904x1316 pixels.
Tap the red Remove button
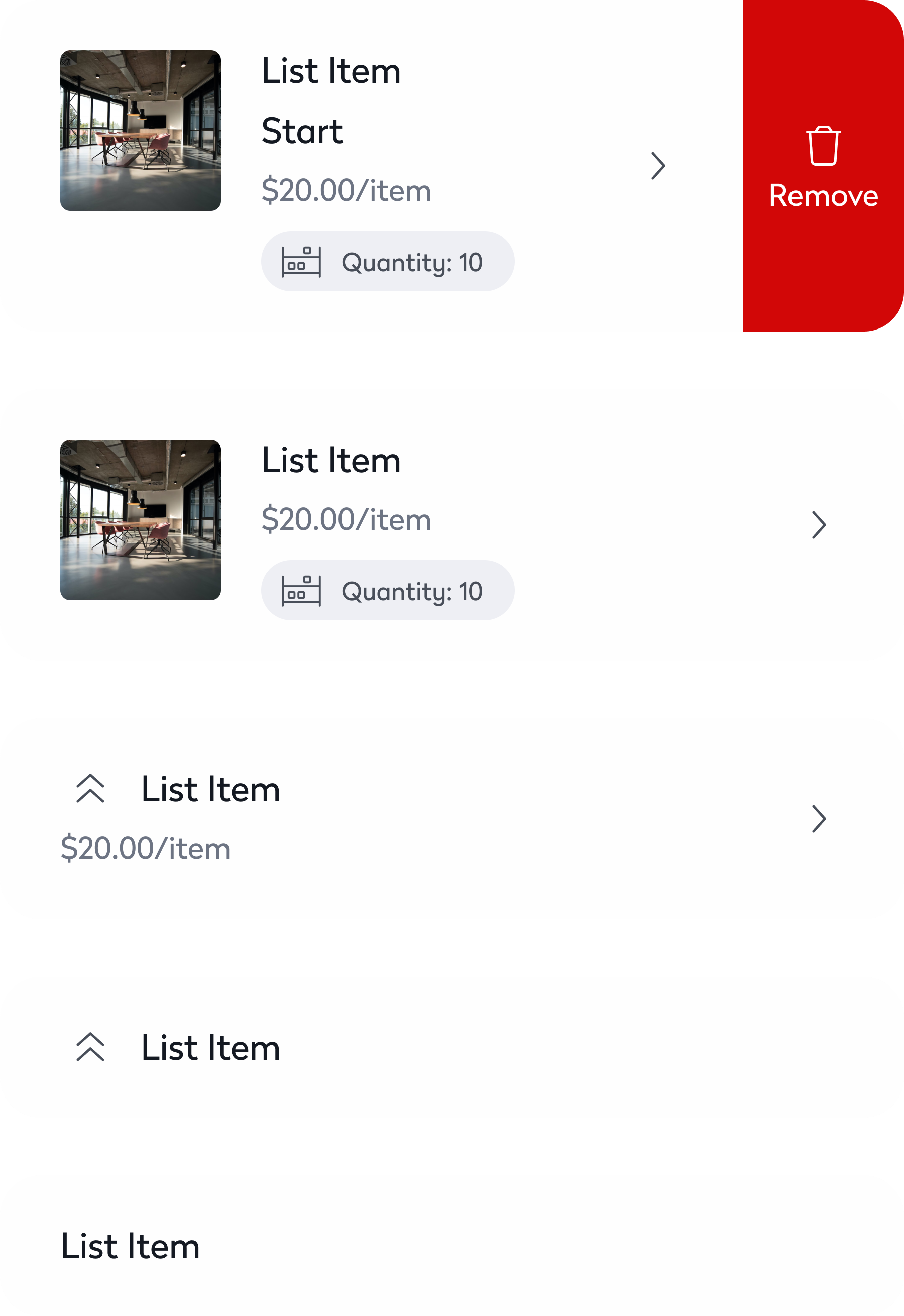click(823, 167)
